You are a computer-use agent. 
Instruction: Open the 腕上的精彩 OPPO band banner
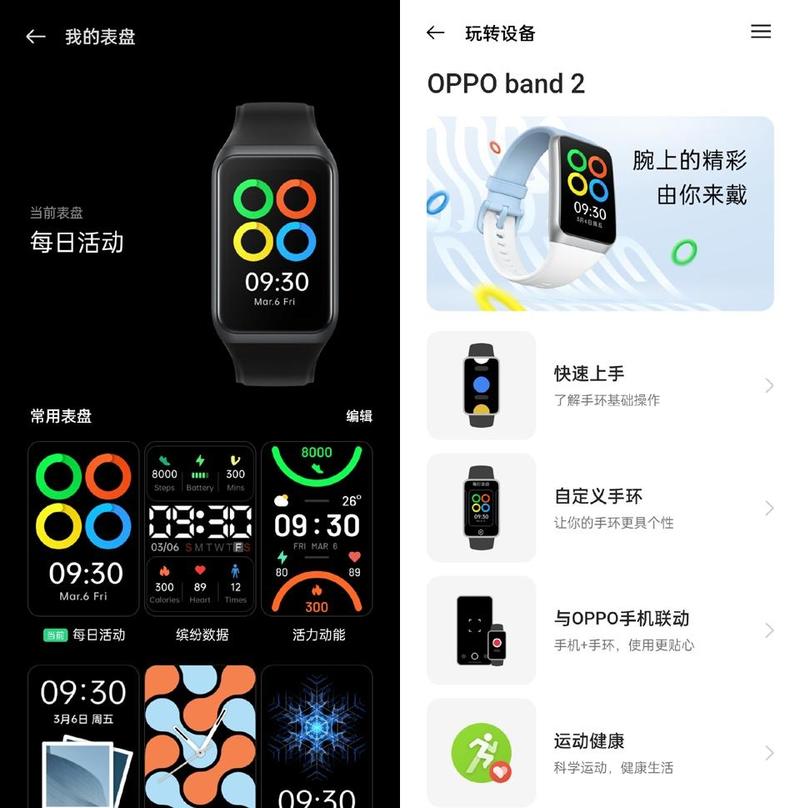point(600,213)
